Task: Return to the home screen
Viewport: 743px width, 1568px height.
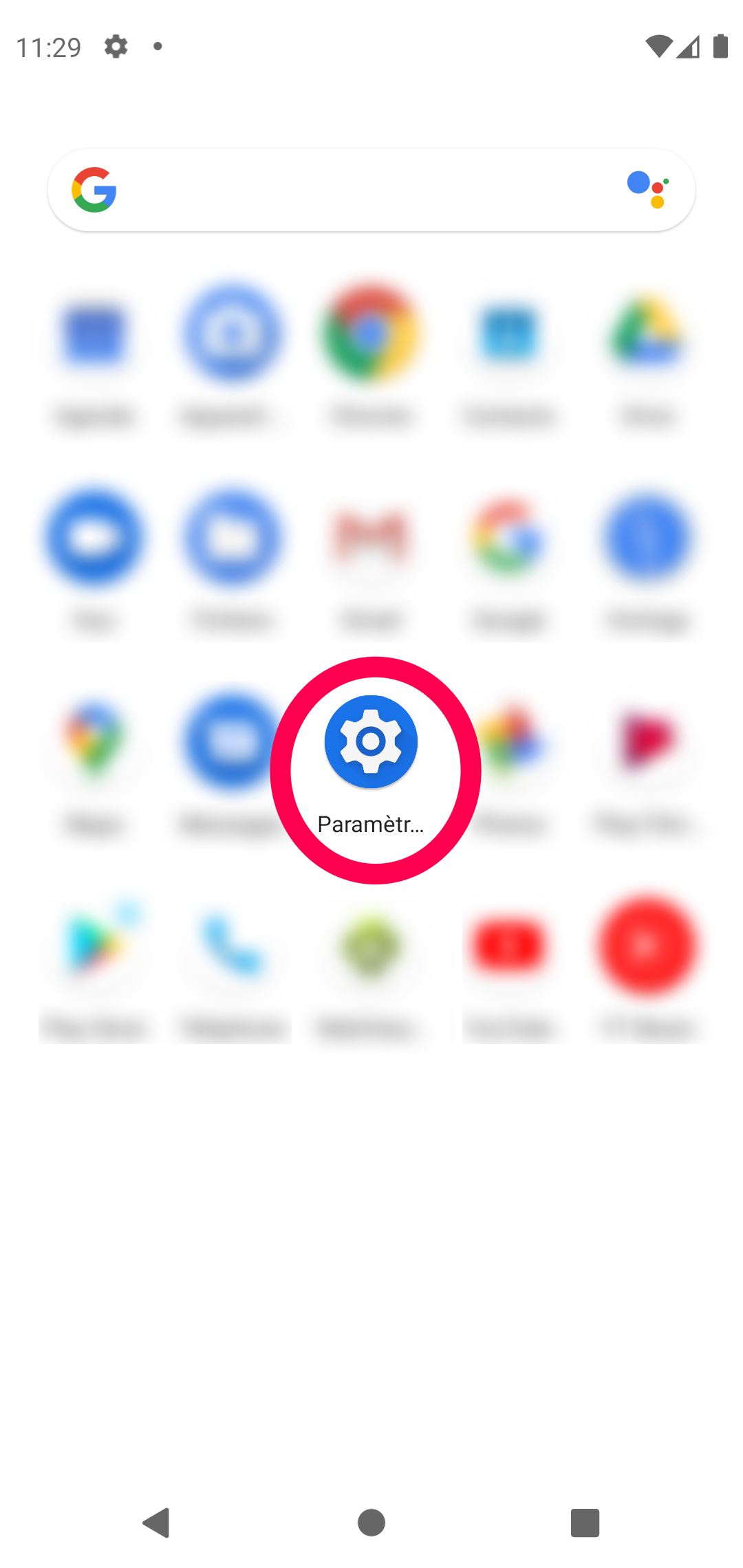Action: pos(371,1523)
